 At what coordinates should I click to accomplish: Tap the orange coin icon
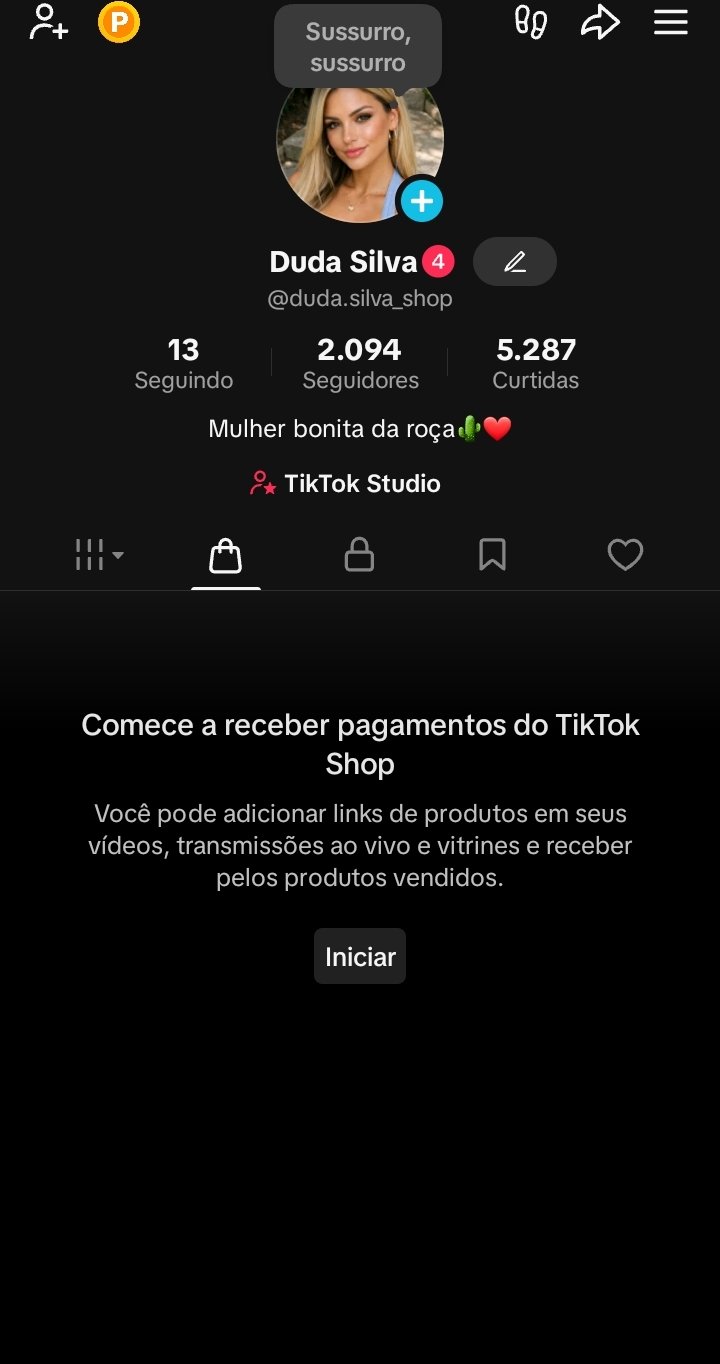(x=119, y=22)
